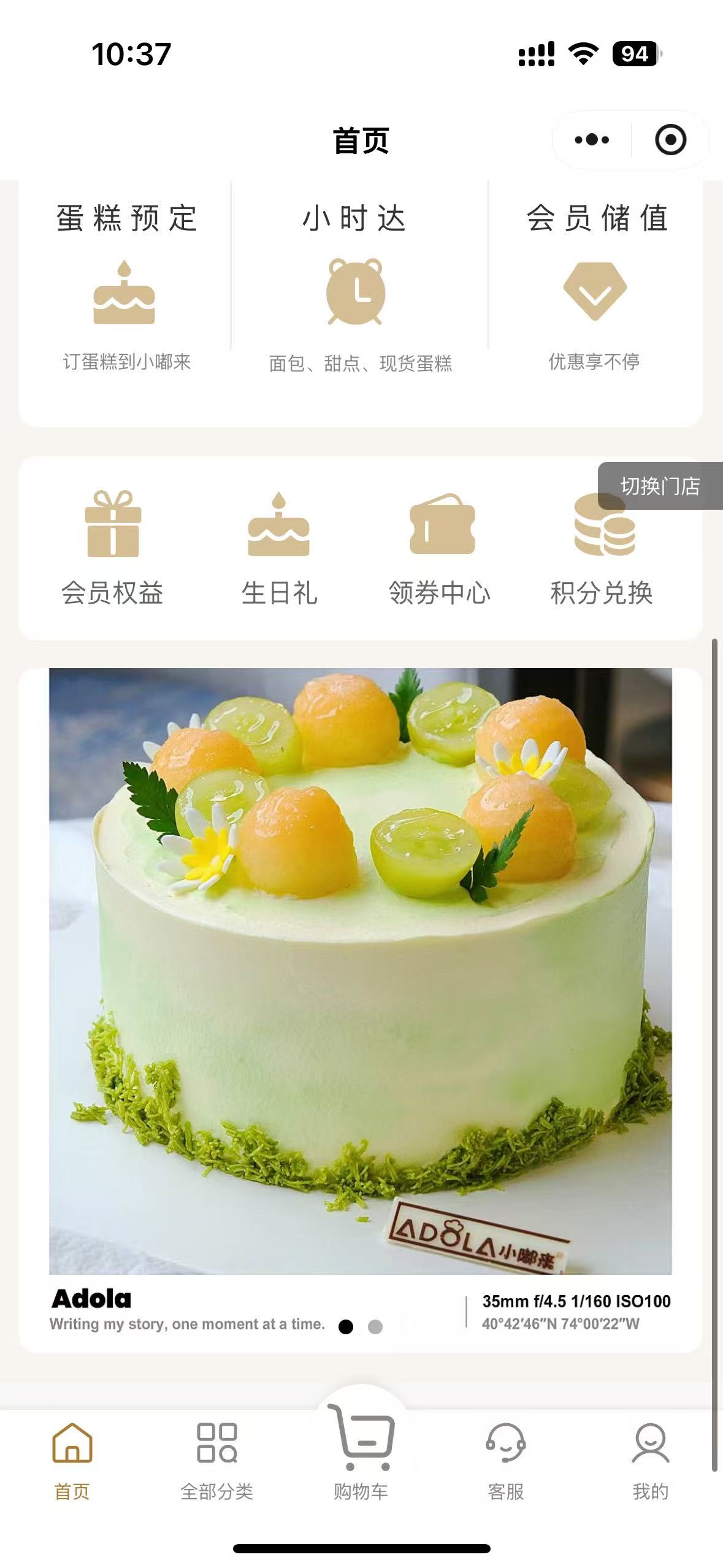Select the 首页 home tab
The image size is (723, 1568).
(72, 1460)
